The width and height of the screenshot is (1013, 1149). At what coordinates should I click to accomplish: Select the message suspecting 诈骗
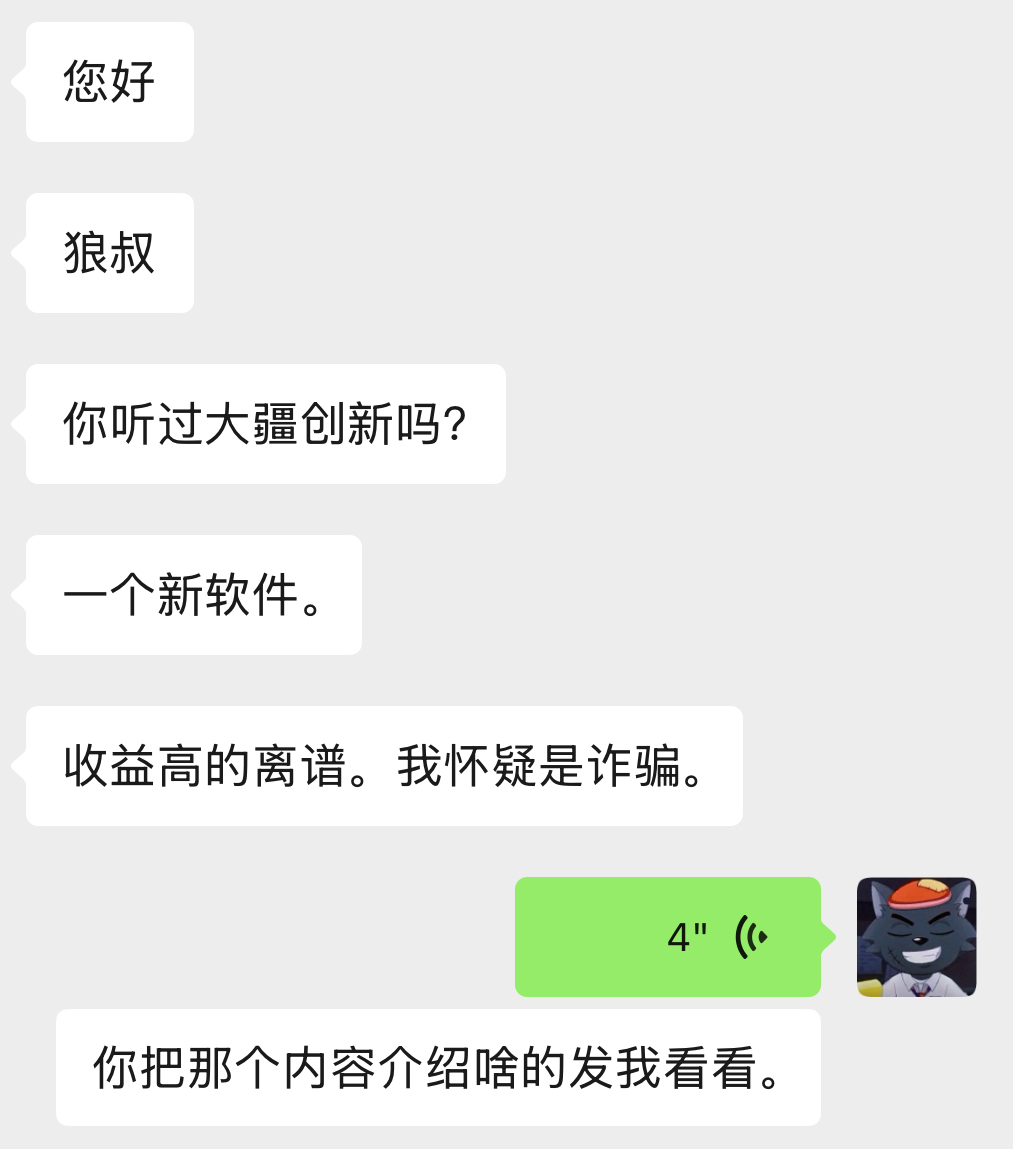382,766
